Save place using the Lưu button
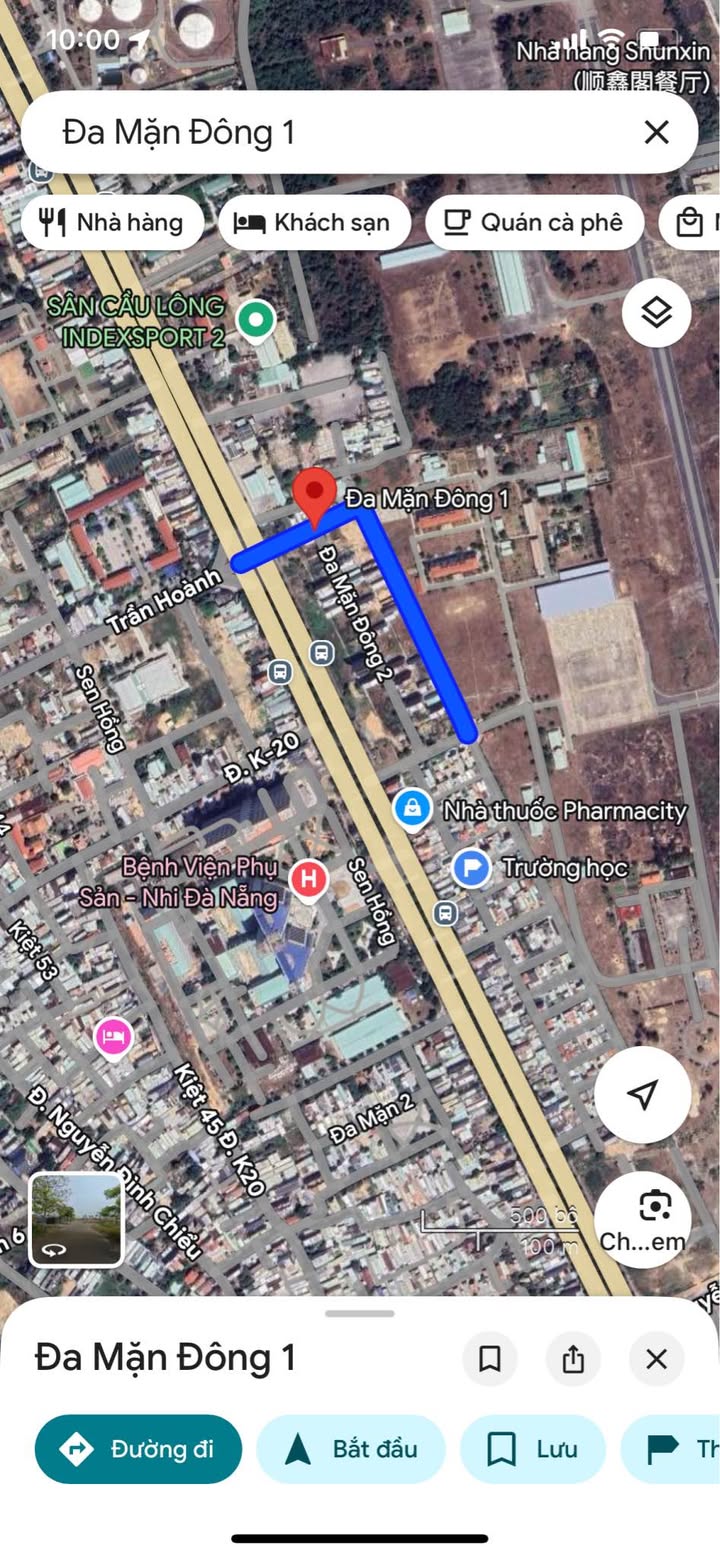 coord(533,1449)
